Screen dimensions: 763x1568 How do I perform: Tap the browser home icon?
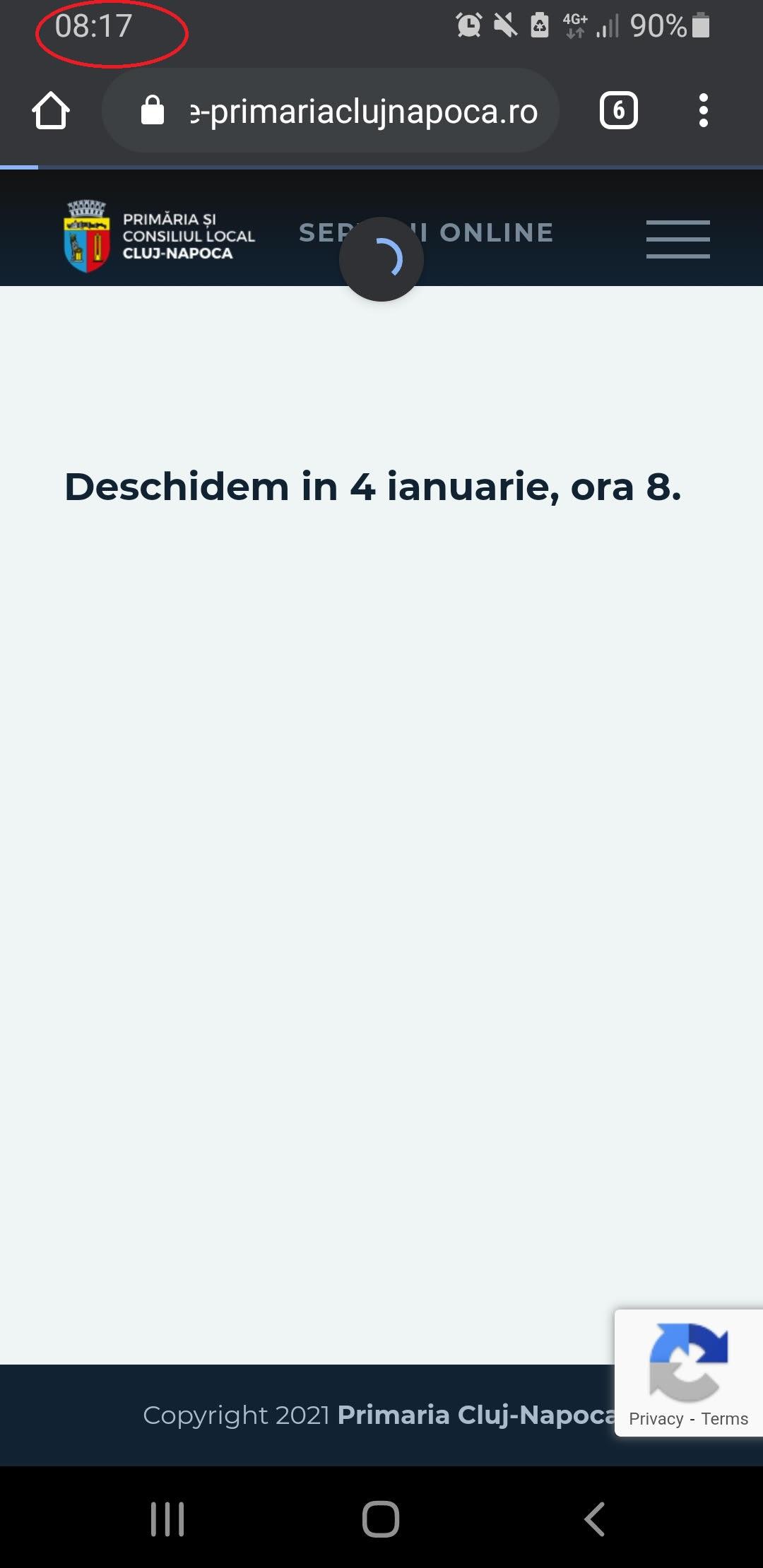coord(51,111)
